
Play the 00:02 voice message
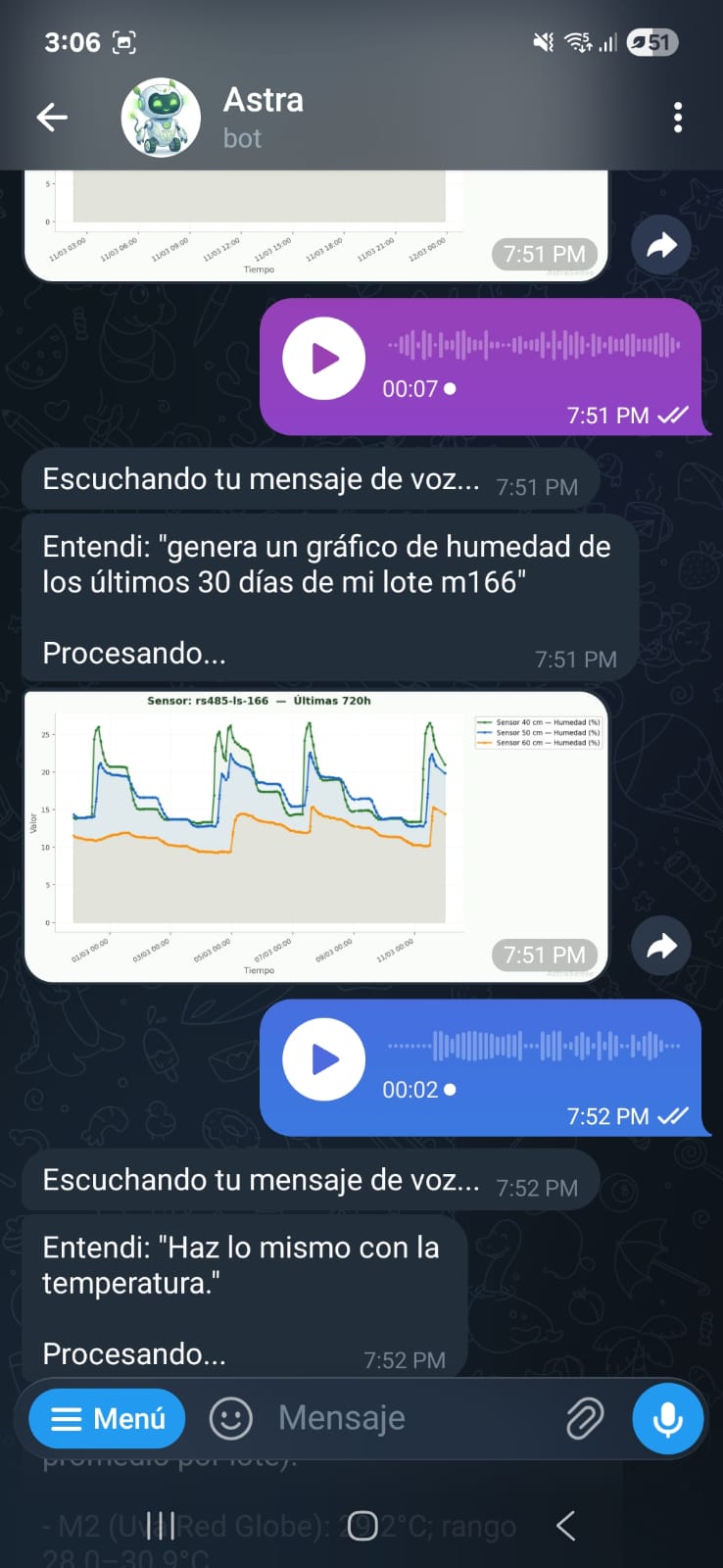pos(324,1059)
